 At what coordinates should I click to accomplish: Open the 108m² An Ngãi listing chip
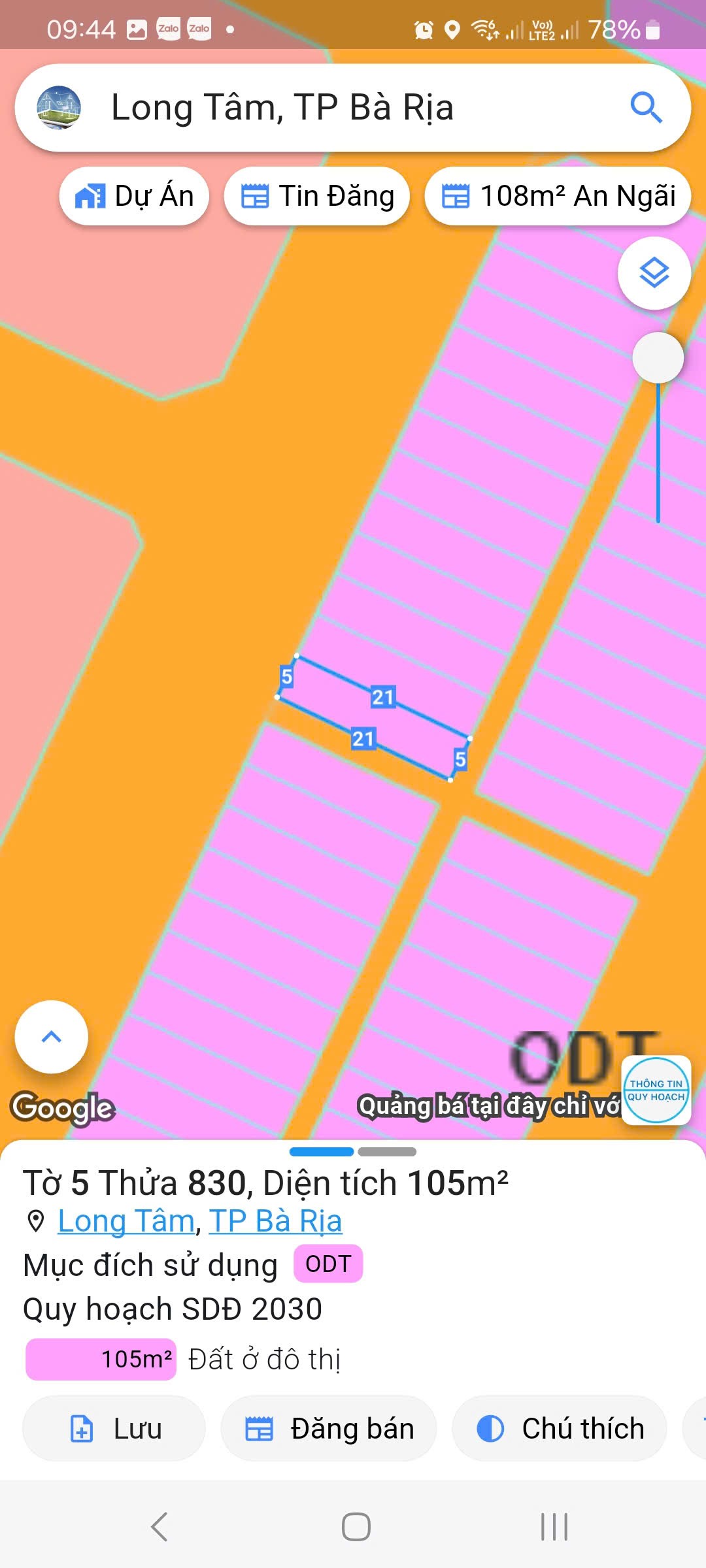click(558, 196)
